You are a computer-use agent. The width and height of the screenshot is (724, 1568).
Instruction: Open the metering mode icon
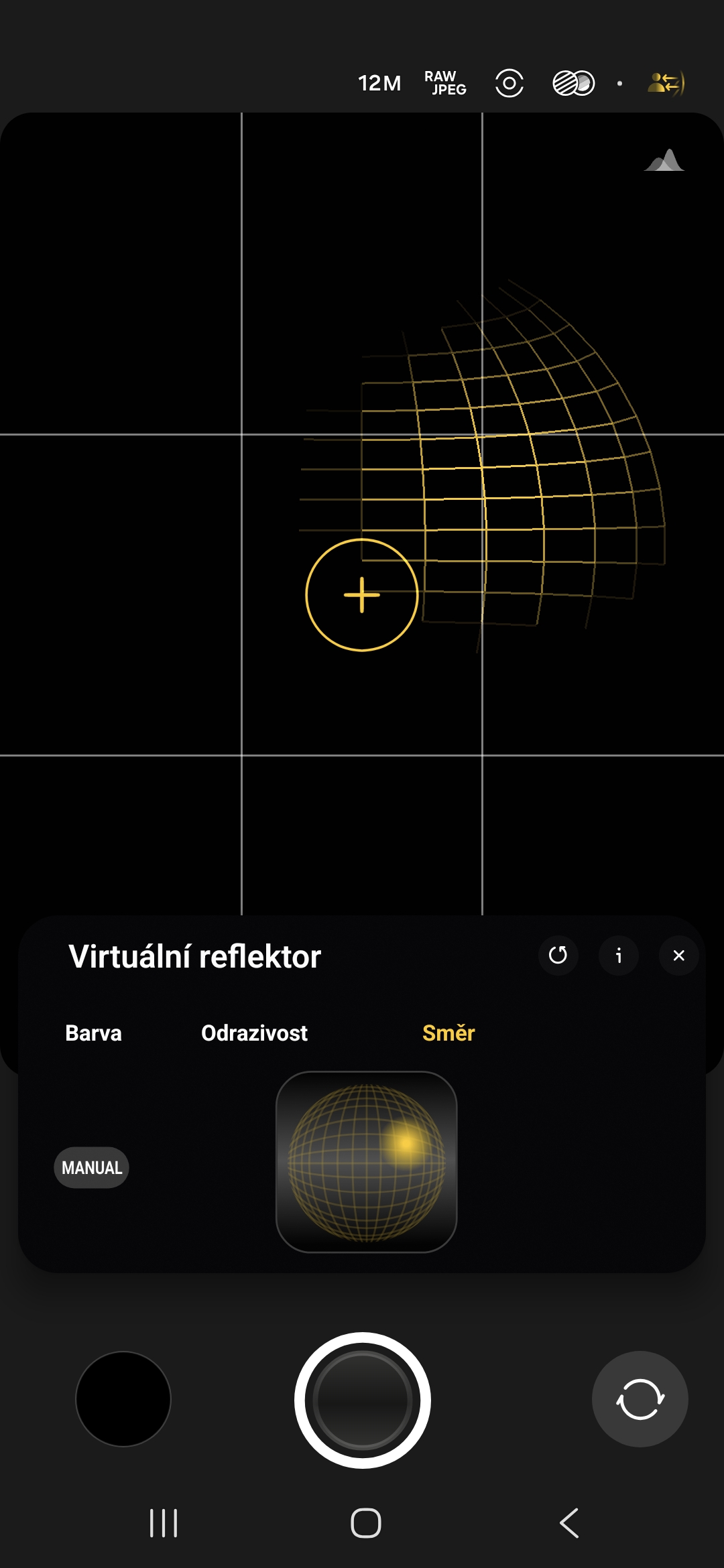click(509, 83)
